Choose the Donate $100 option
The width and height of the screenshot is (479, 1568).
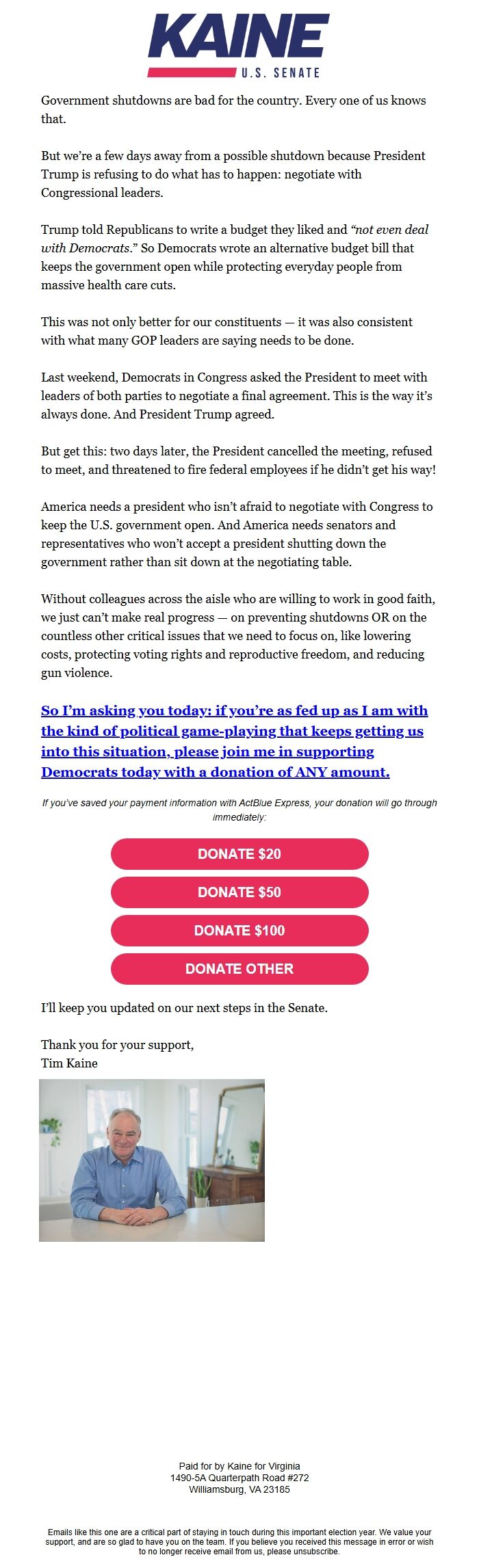pos(239,931)
